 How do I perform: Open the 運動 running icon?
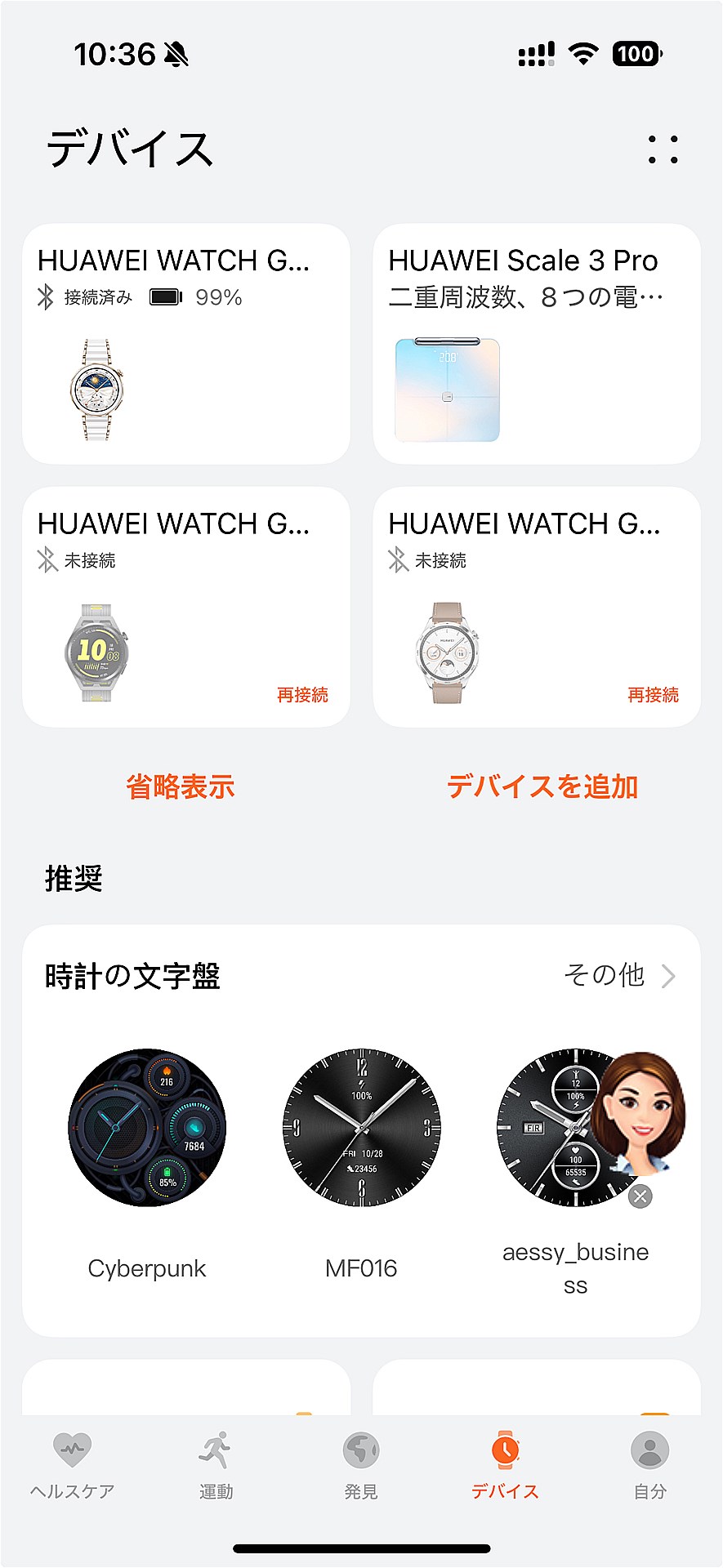click(x=216, y=1451)
